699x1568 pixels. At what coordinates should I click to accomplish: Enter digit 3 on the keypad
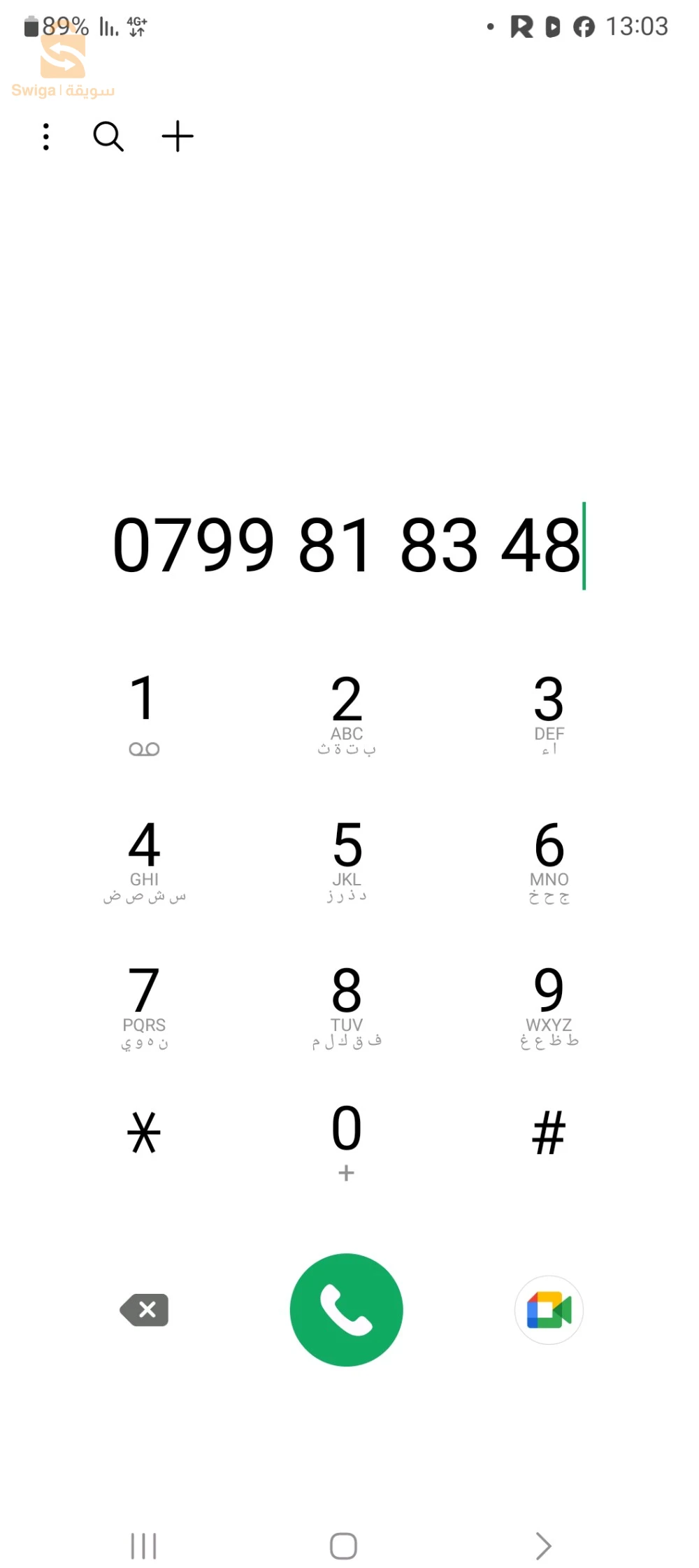coord(549,713)
